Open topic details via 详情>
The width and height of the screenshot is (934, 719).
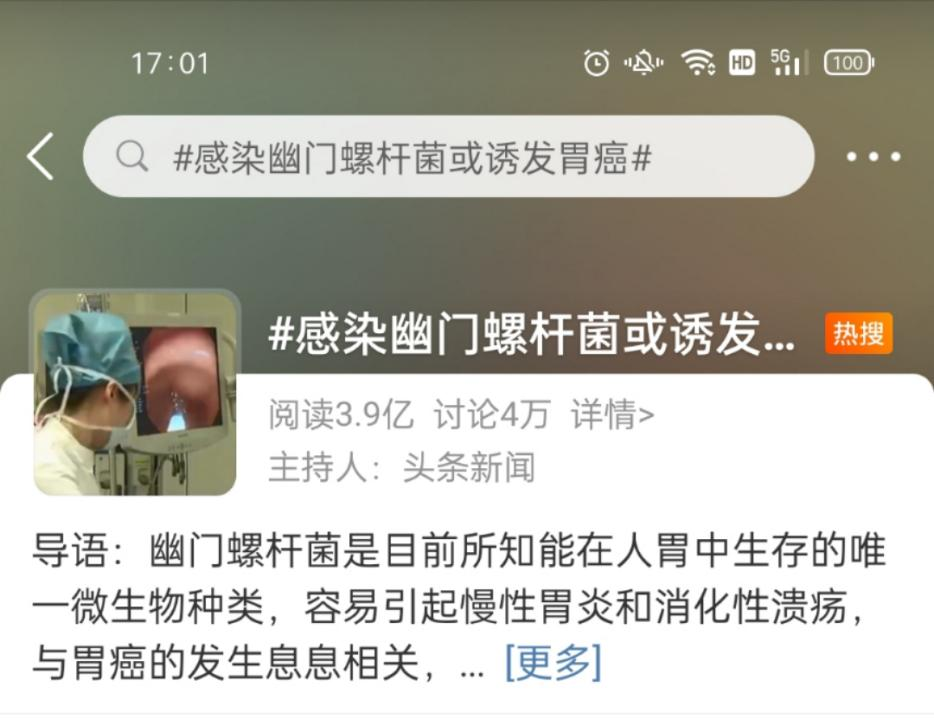[x=612, y=415]
